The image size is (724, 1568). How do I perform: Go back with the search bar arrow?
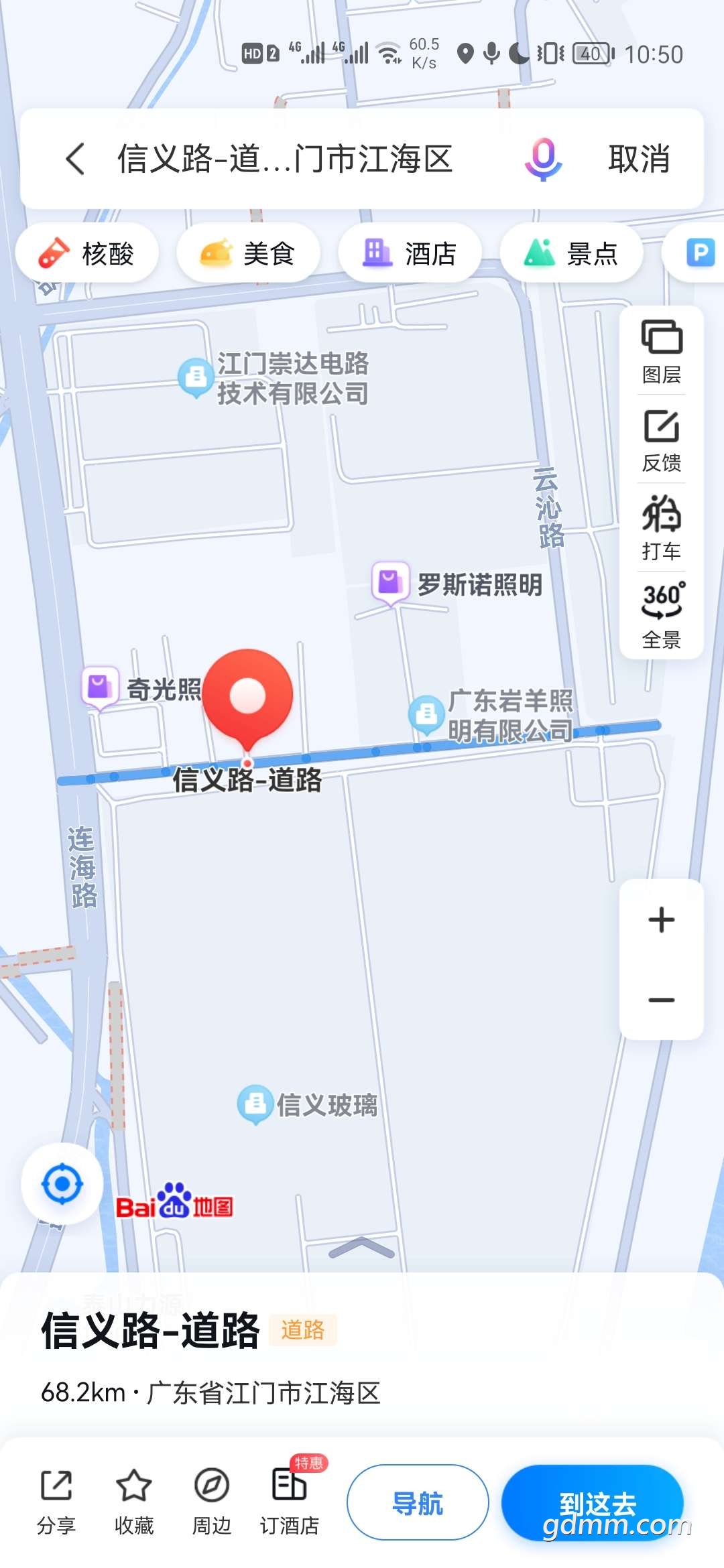coord(75,159)
